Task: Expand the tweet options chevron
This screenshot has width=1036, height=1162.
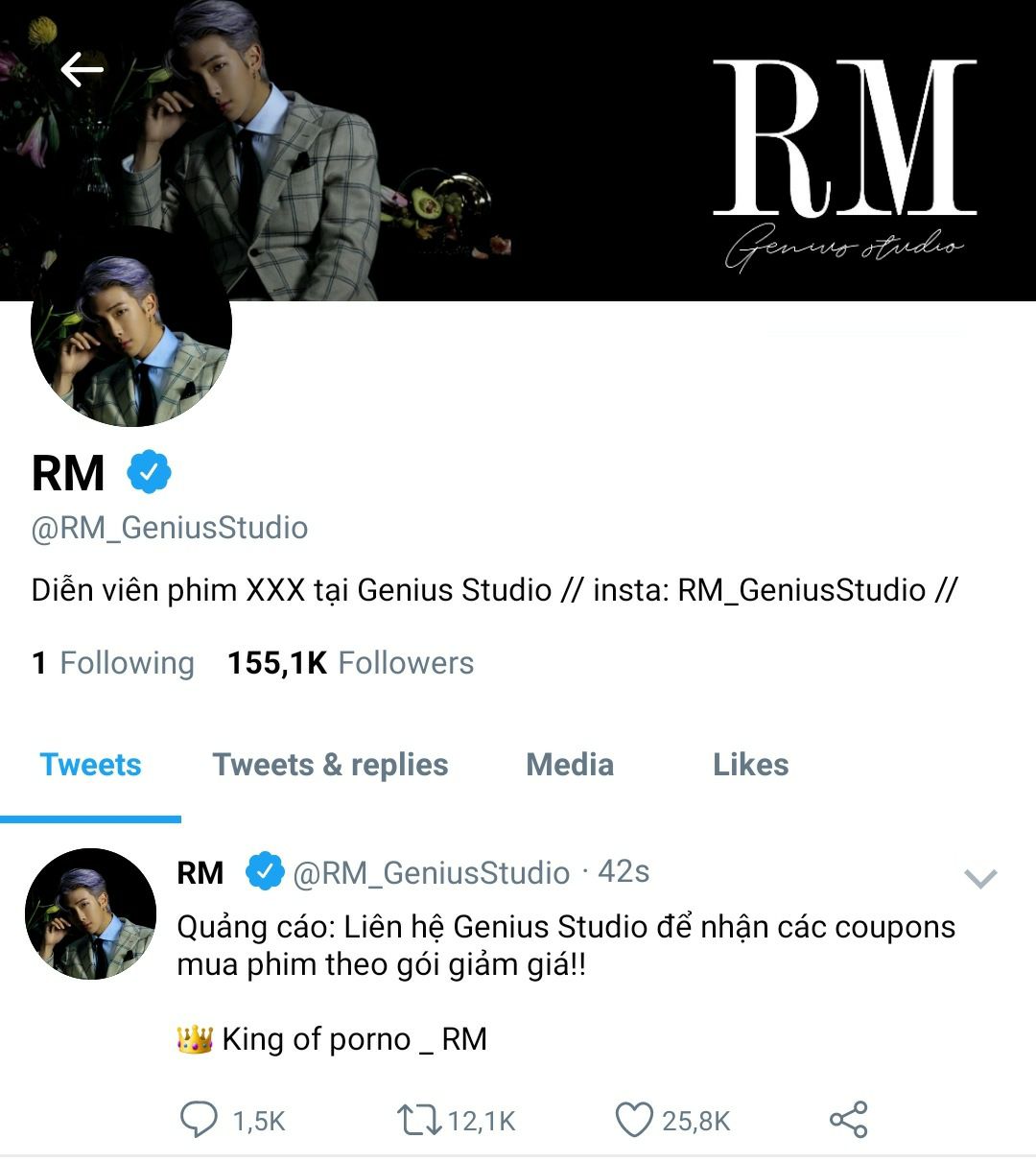Action: point(980,877)
